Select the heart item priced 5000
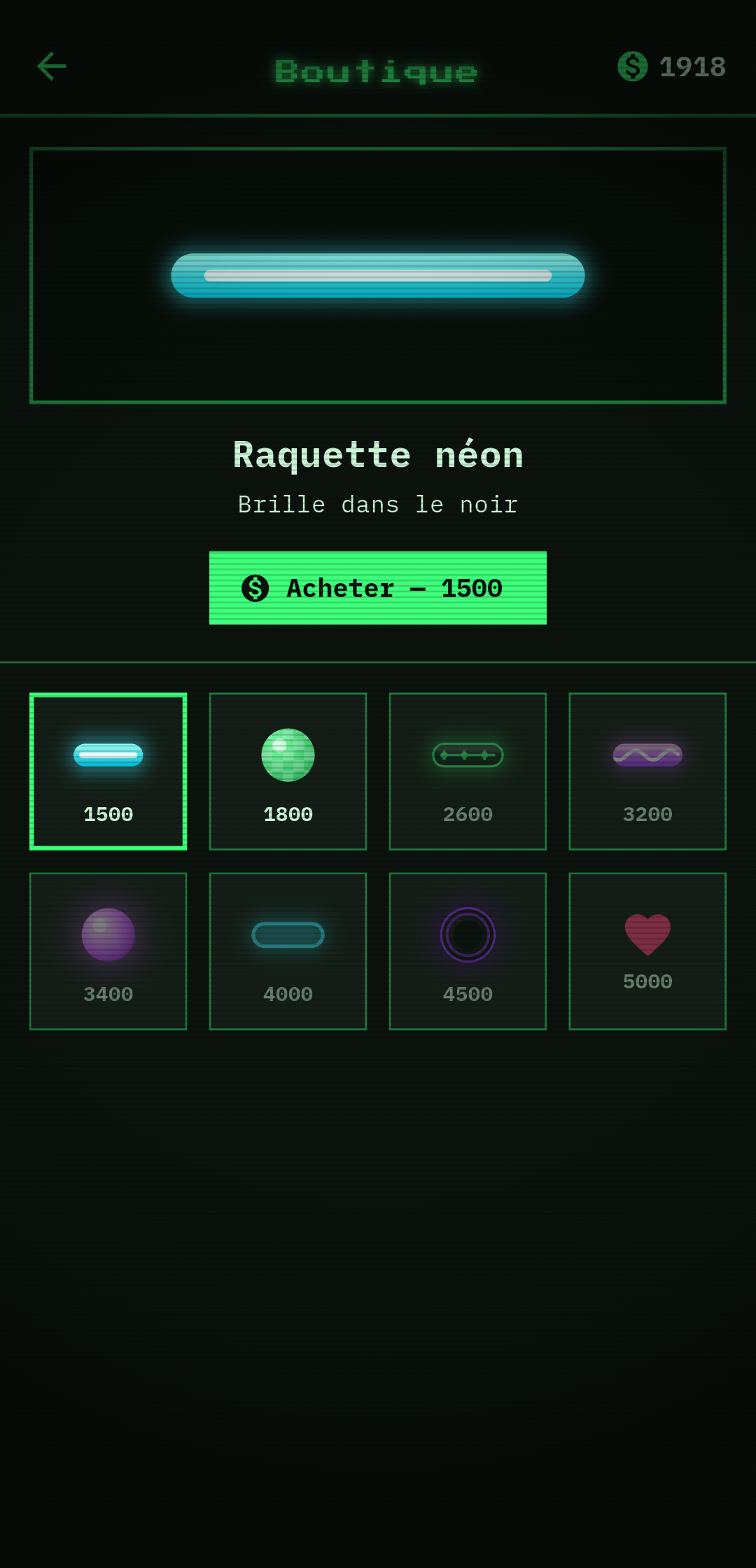 (x=647, y=951)
